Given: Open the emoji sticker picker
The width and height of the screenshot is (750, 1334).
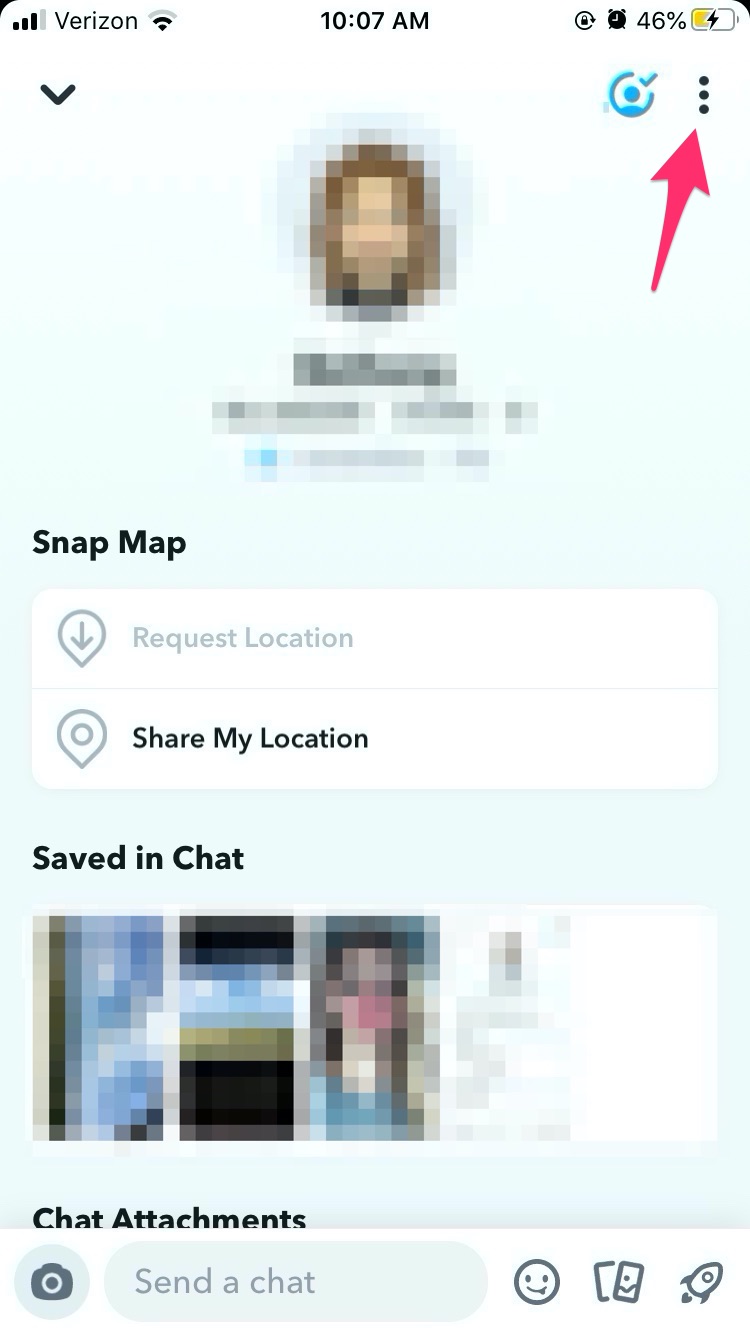Looking at the screenshot, I should (538, 1282).
